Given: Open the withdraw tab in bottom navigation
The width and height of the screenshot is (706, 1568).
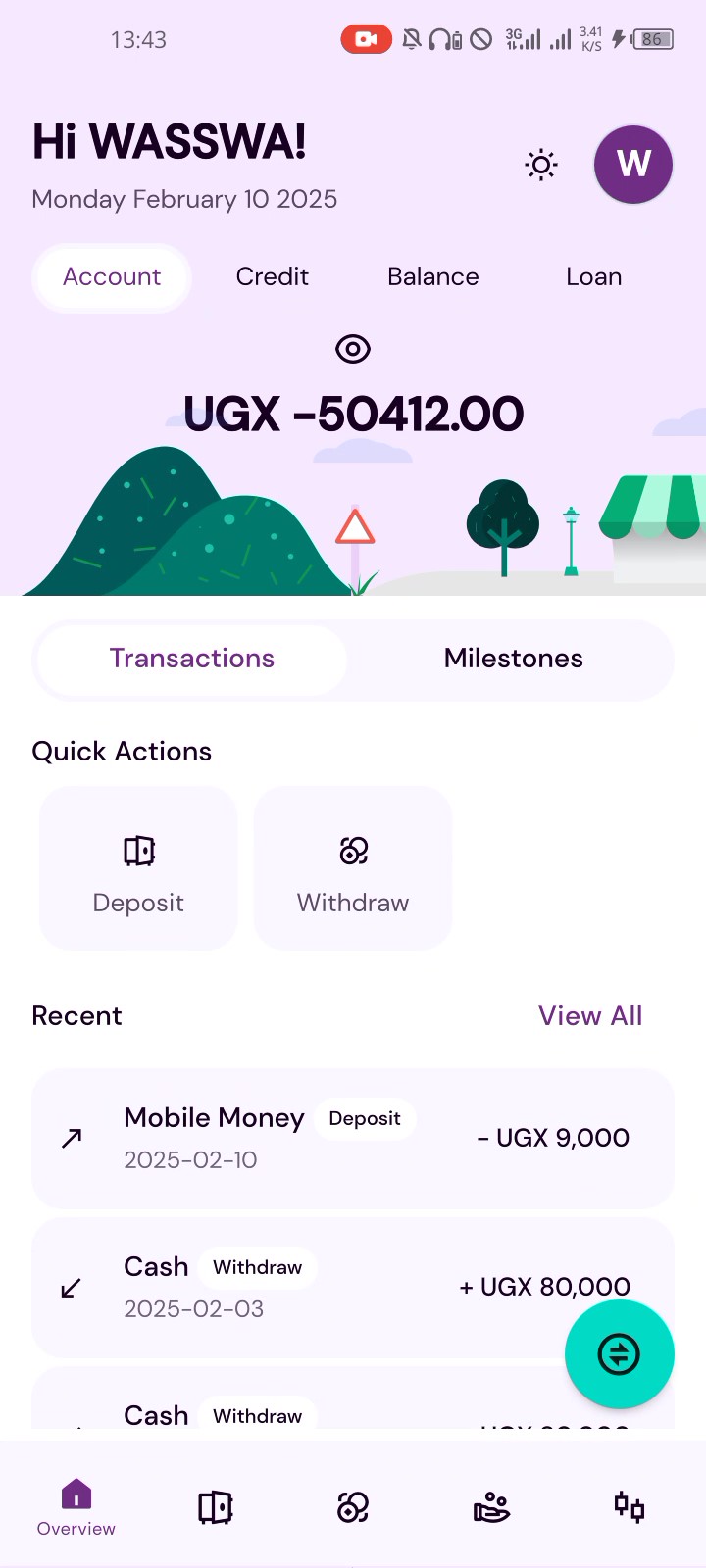Looking at the screenshot, I should coord(353,1507).
